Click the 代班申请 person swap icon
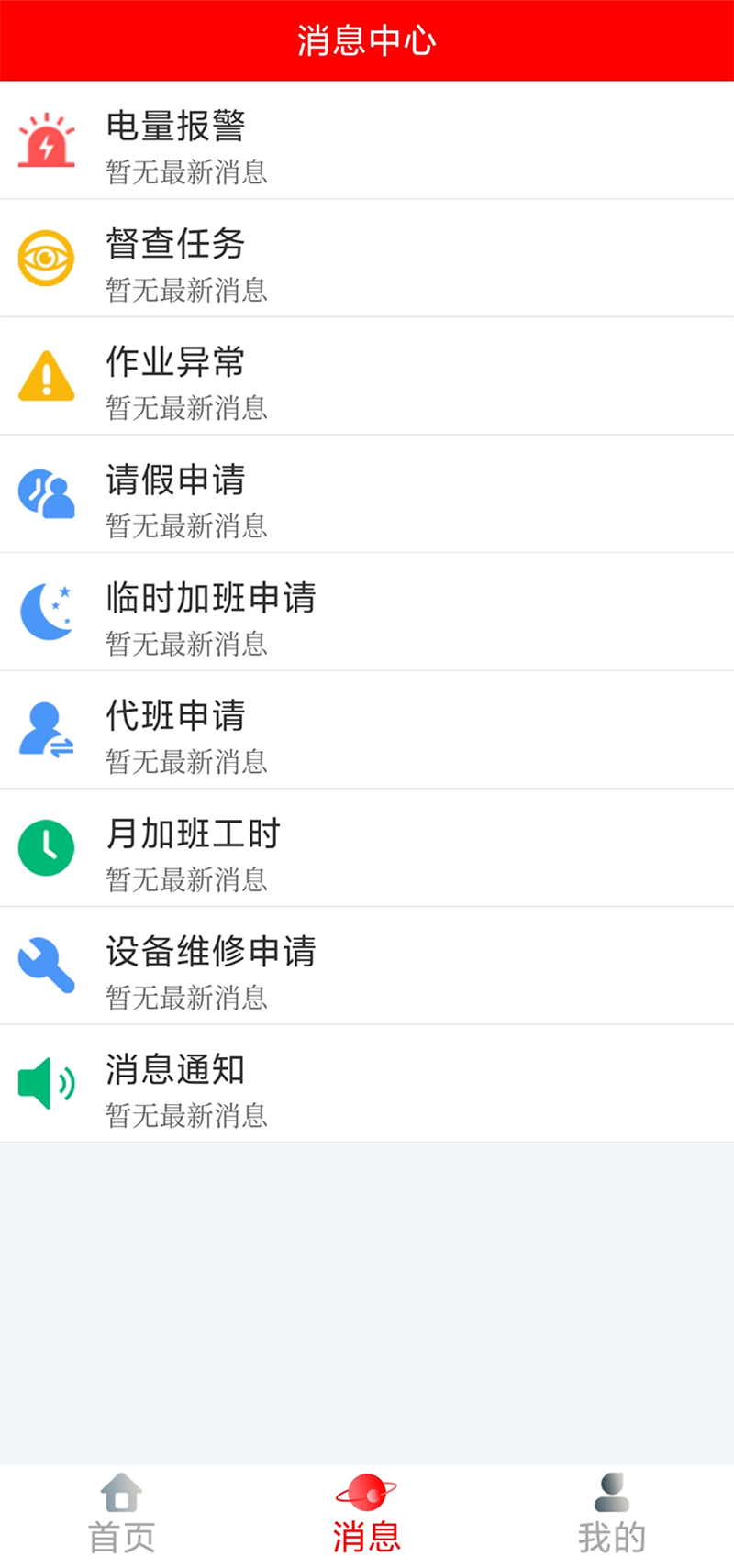Image resolution: width=734 pixels, height=1568 pixels. [x=46, y=729]
